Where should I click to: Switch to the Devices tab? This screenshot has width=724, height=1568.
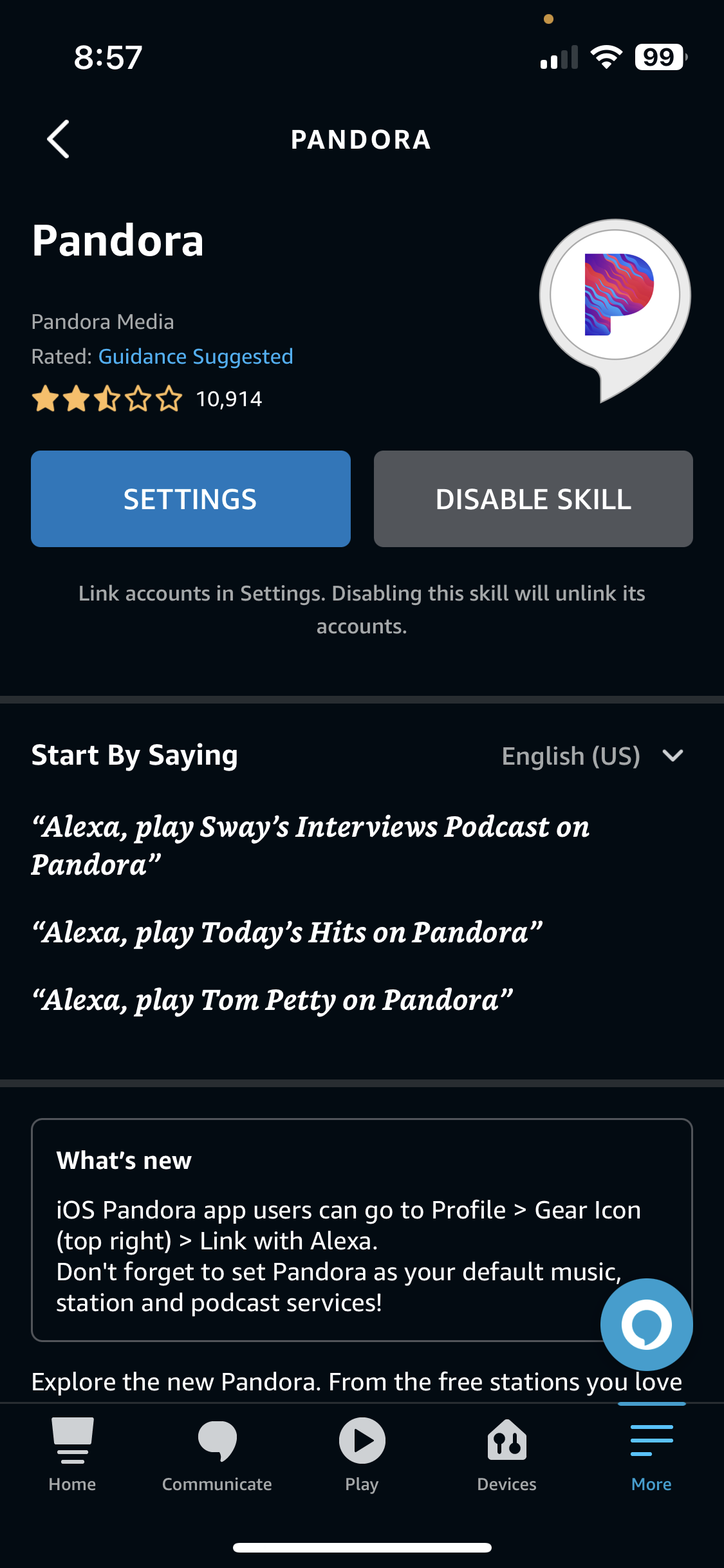tap(506, 1454)
